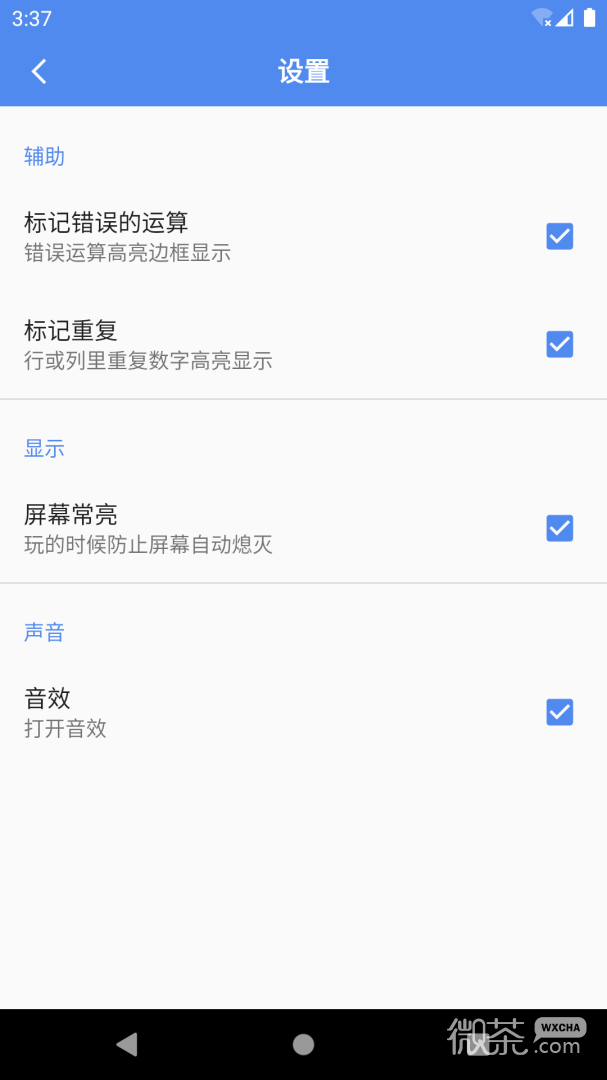607x1080 pixels.
Task: Turn off the 音效 checkbox
Action: click(x=559, y=712)
